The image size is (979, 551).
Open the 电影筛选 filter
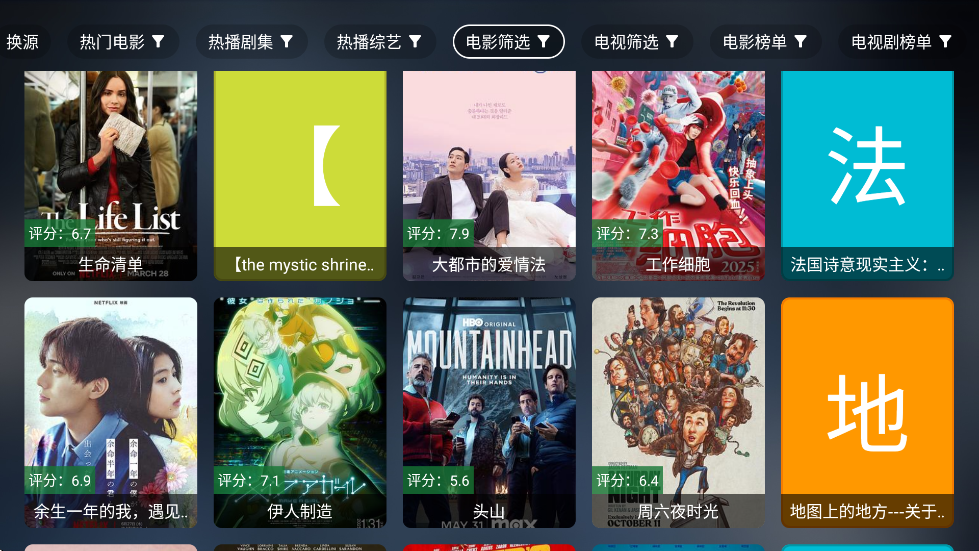508,42
